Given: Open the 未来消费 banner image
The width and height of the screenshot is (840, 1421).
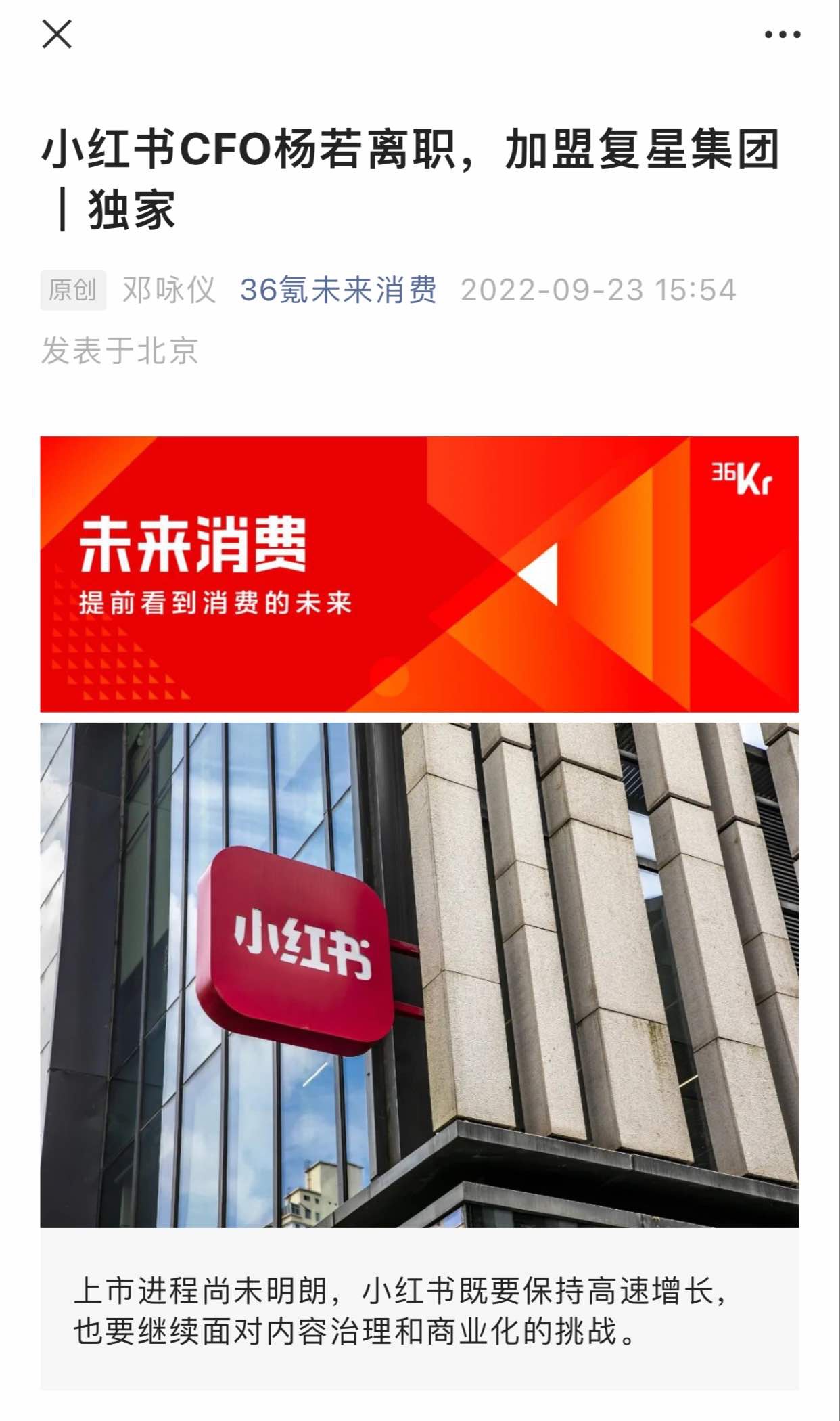Looking at the screenshot, I should point(419,574).
